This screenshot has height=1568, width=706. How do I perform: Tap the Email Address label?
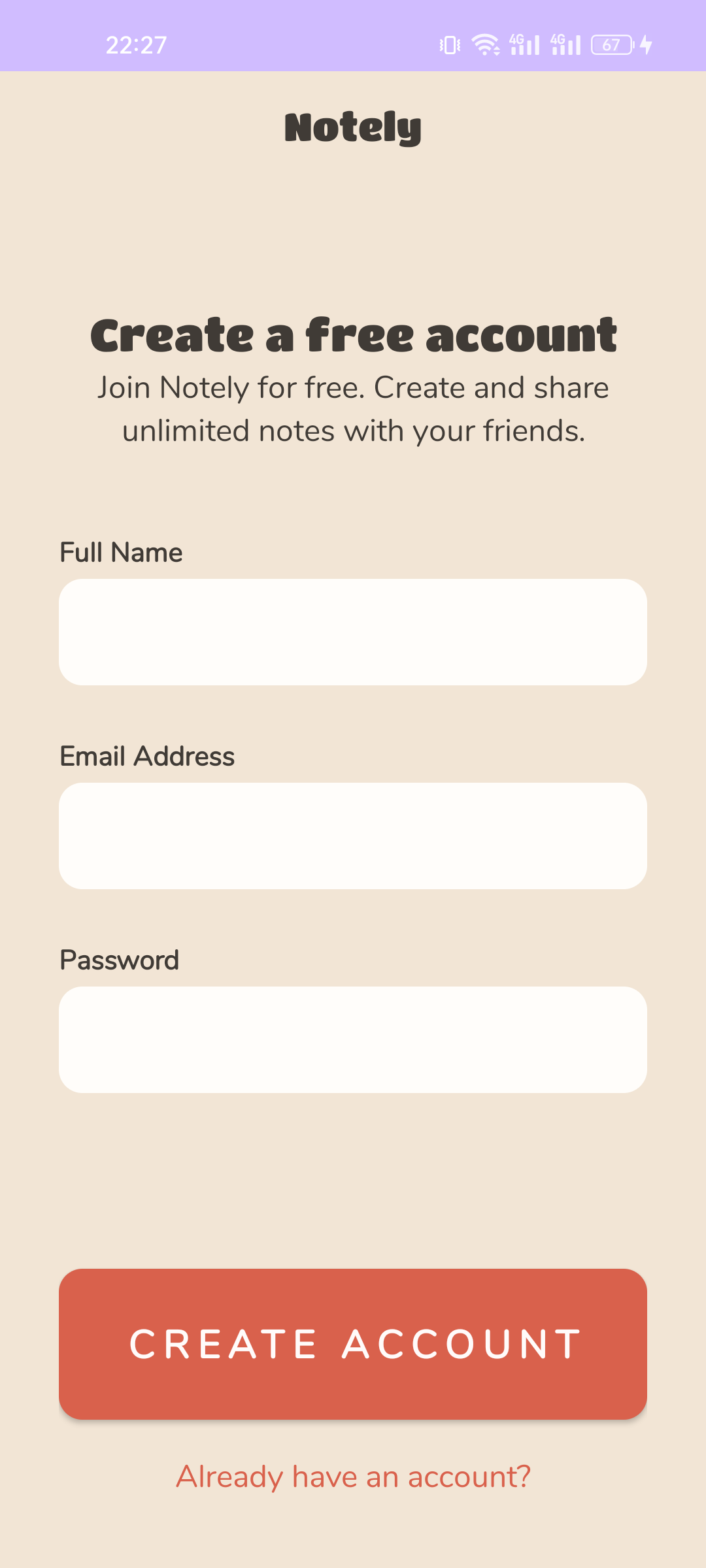click(x=146, y=756)
